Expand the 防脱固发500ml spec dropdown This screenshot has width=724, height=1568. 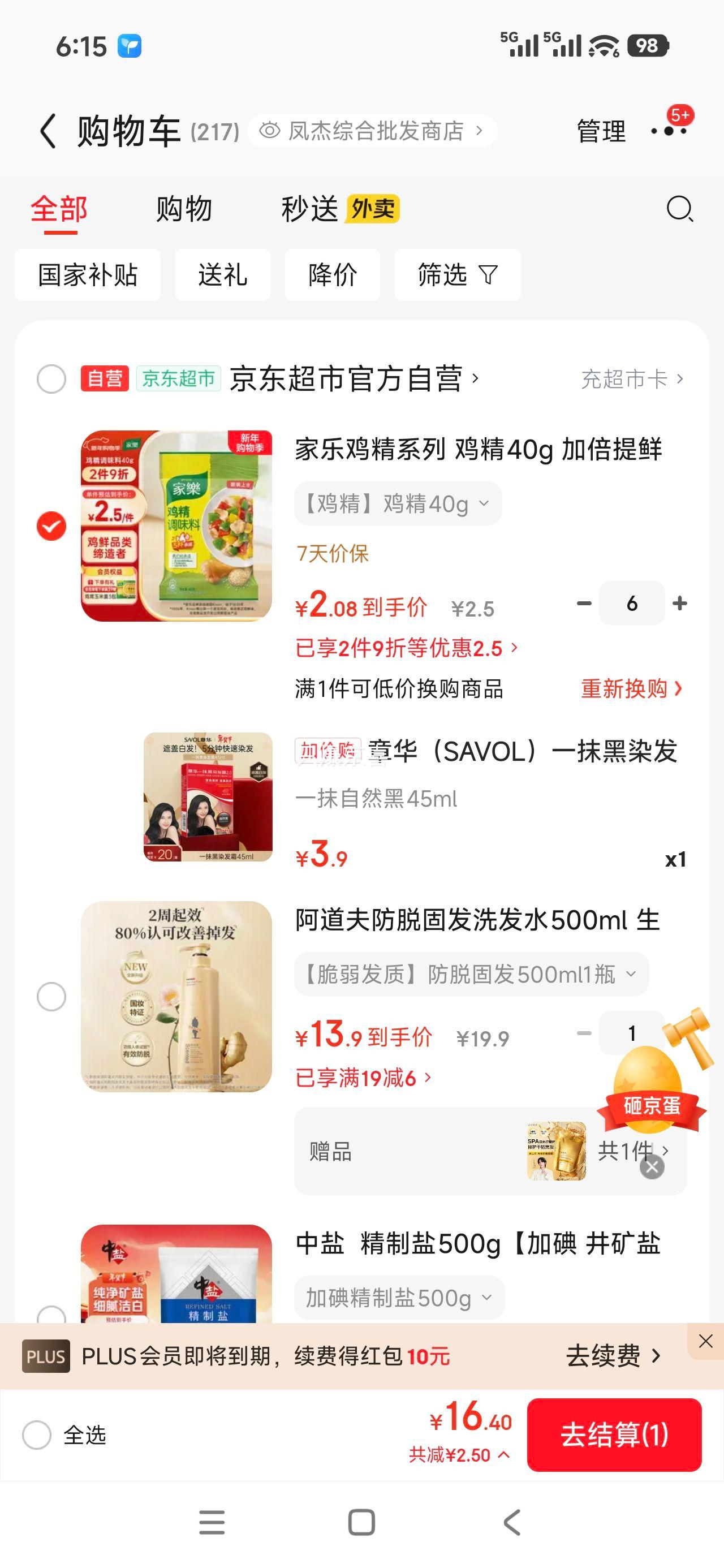[469, 974]
